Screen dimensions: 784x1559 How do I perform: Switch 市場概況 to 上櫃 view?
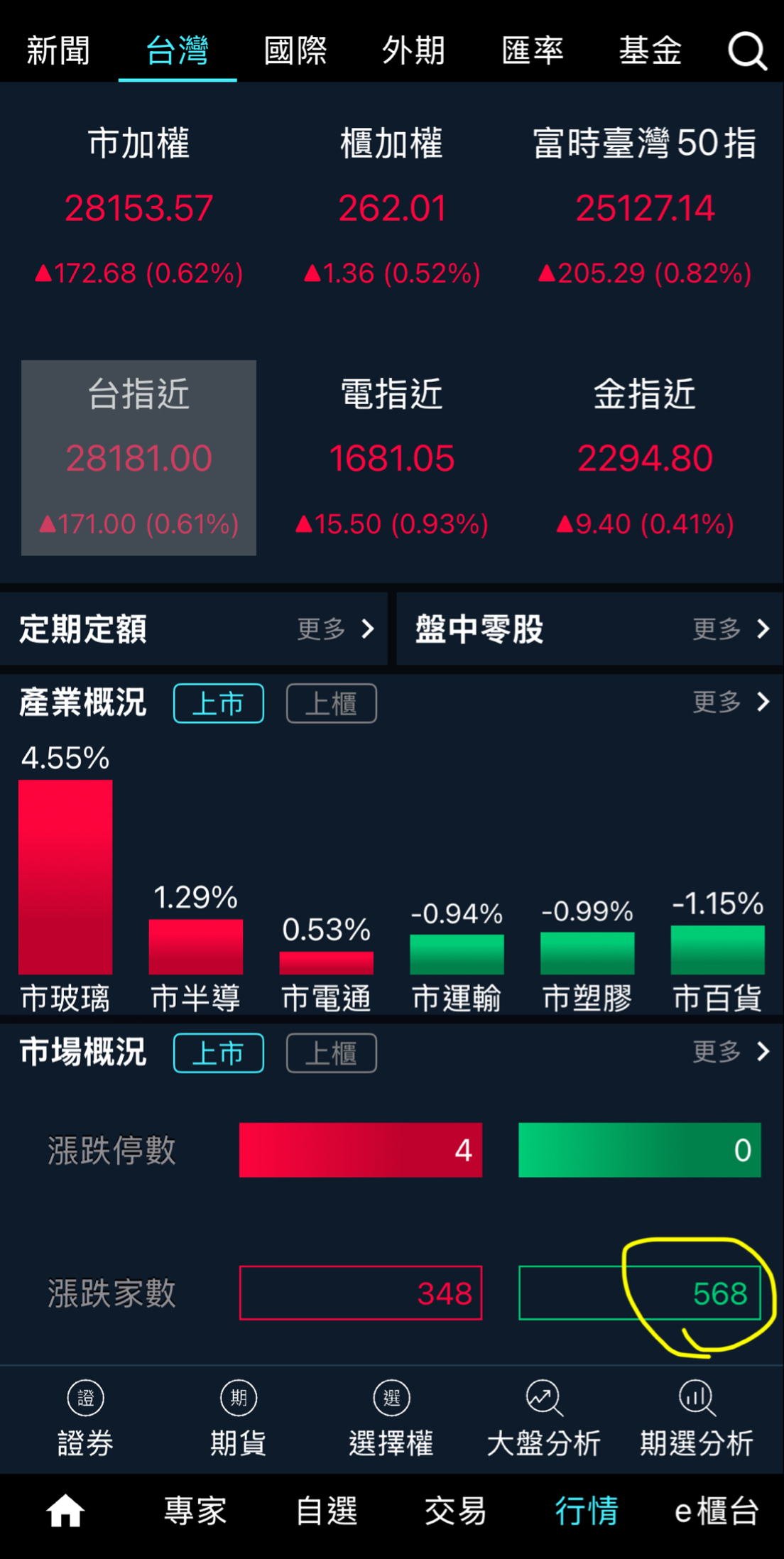pos(331,1053)
